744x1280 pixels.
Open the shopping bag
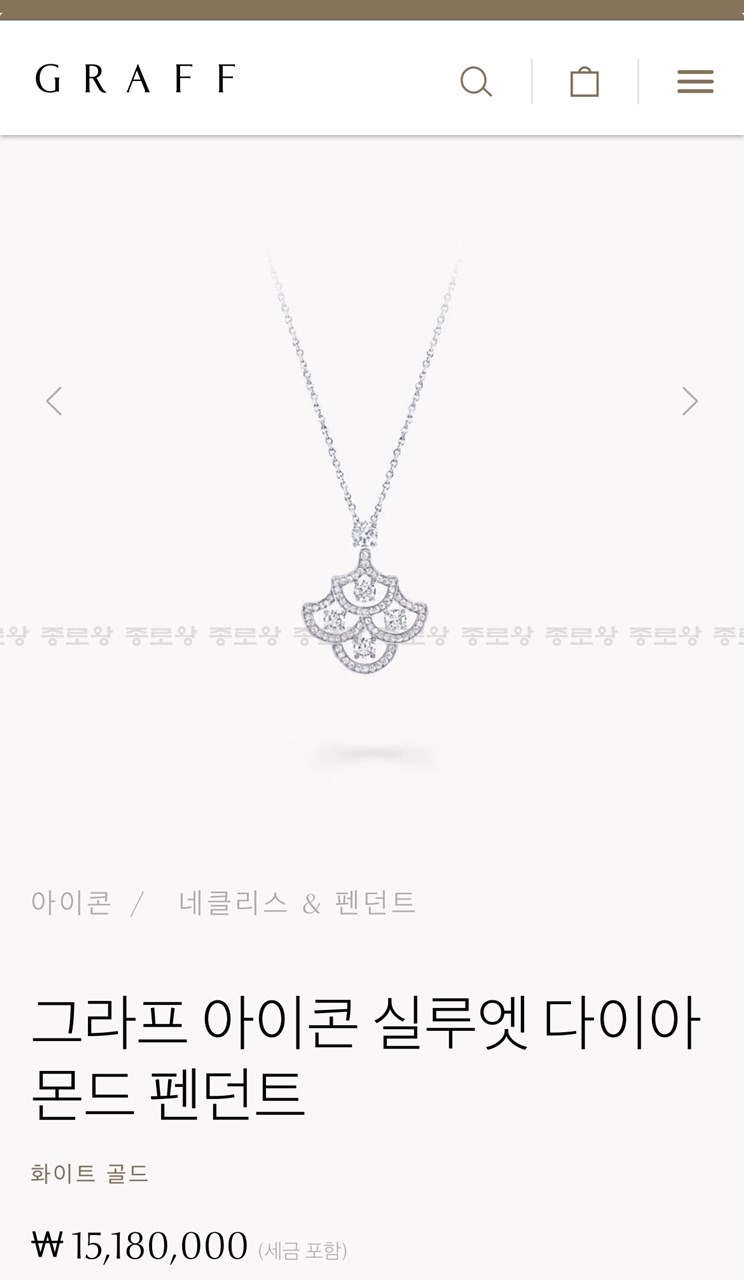click(584, 82)
